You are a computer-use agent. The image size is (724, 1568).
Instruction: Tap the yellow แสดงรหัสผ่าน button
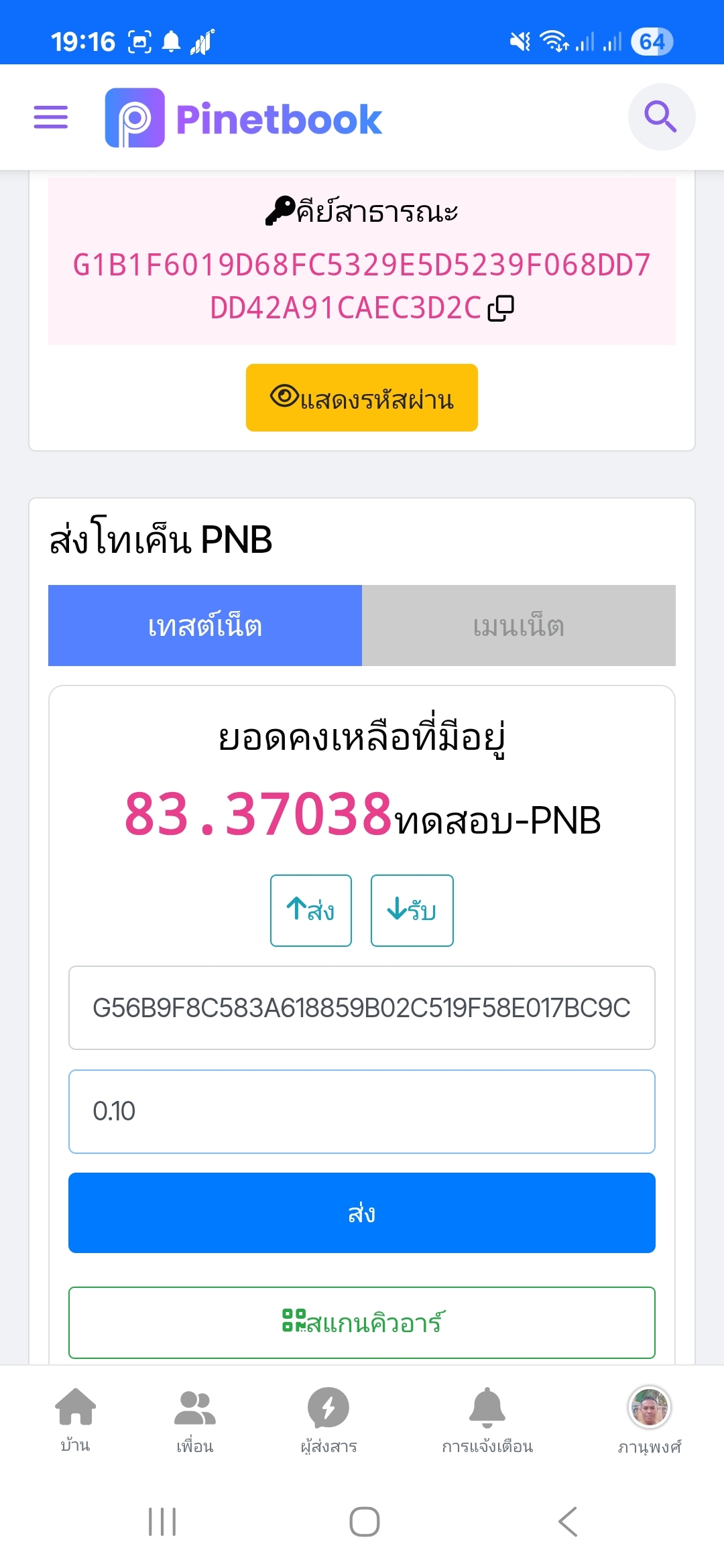pyautogui.click(x=361, y=398)
